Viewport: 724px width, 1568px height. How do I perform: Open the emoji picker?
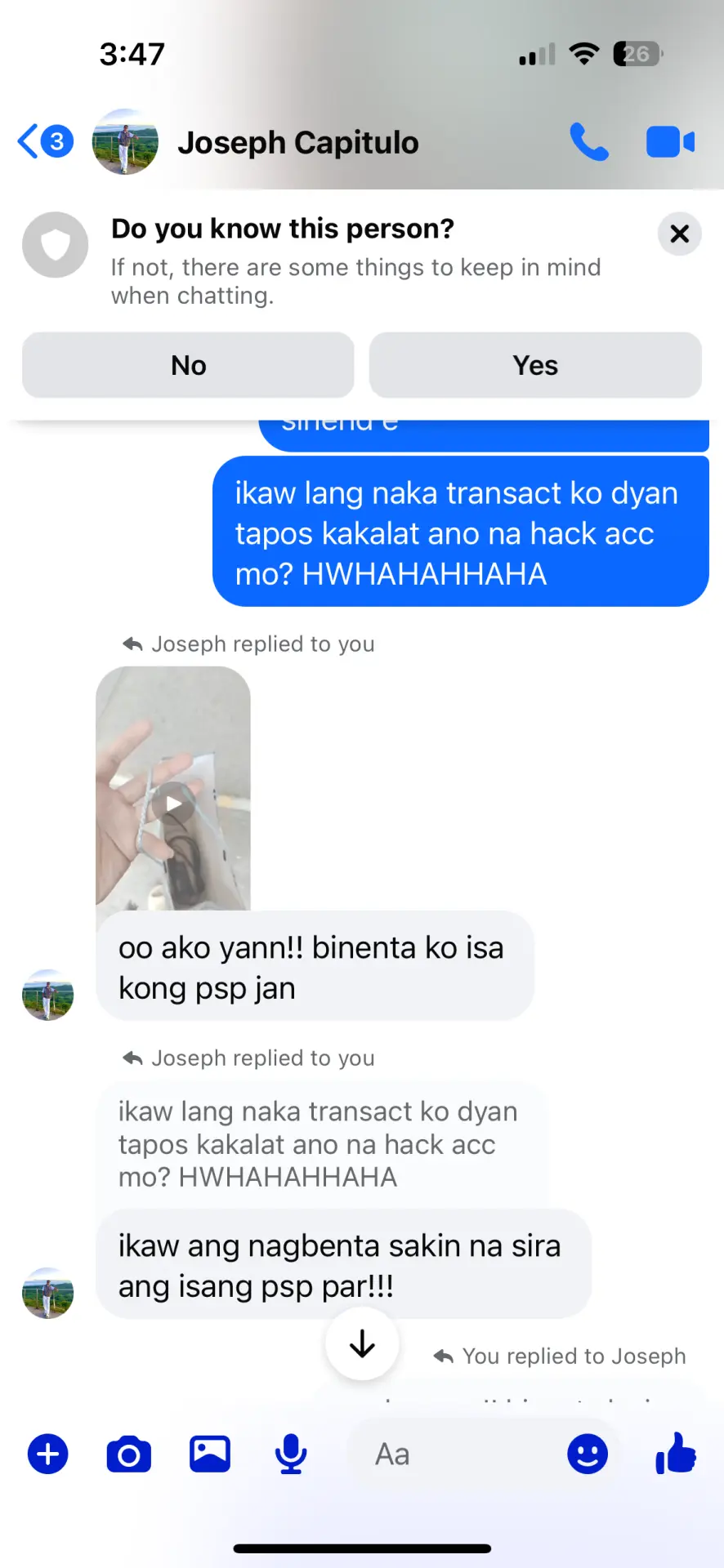click(588, 1454)
